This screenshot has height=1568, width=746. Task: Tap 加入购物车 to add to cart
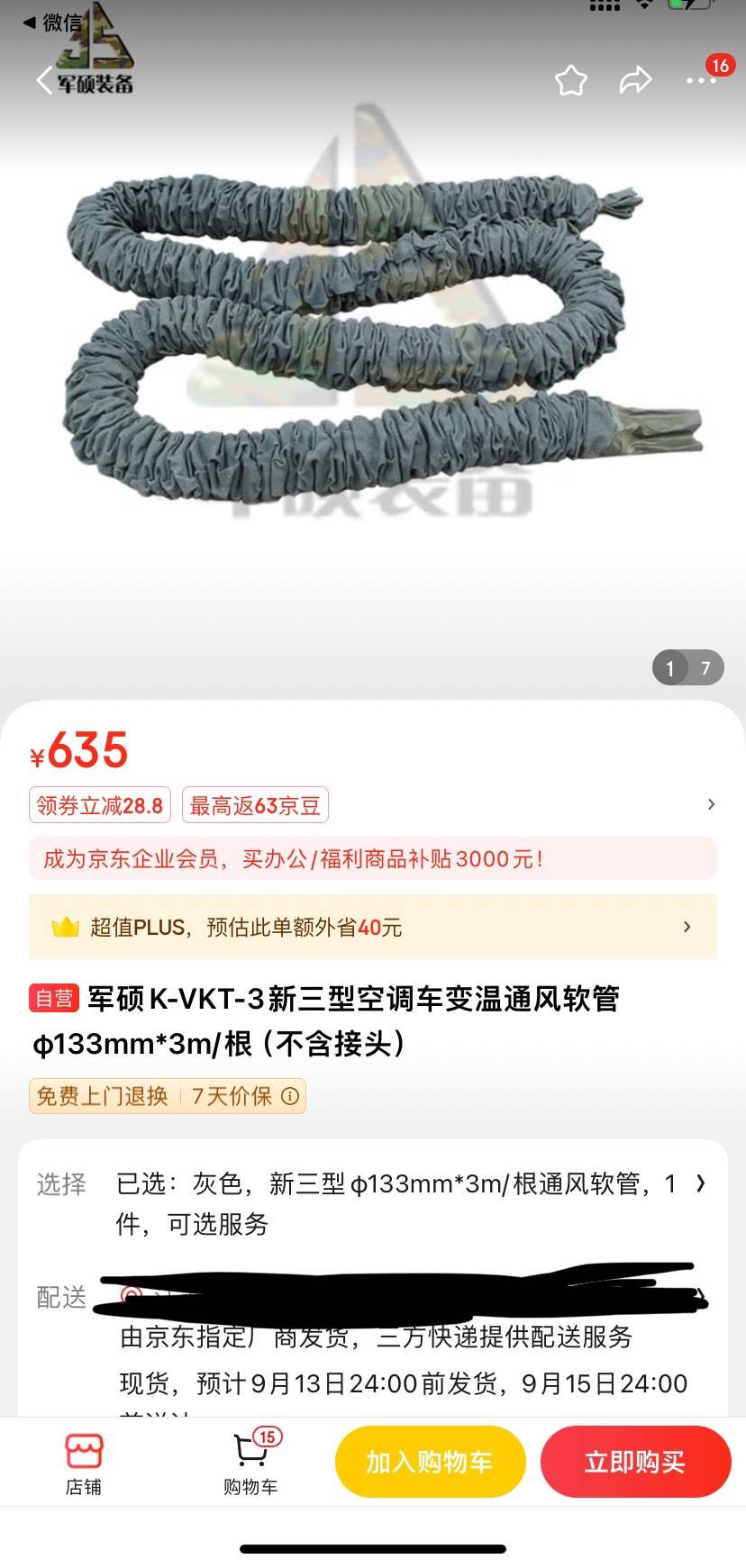click(430, 1462)
